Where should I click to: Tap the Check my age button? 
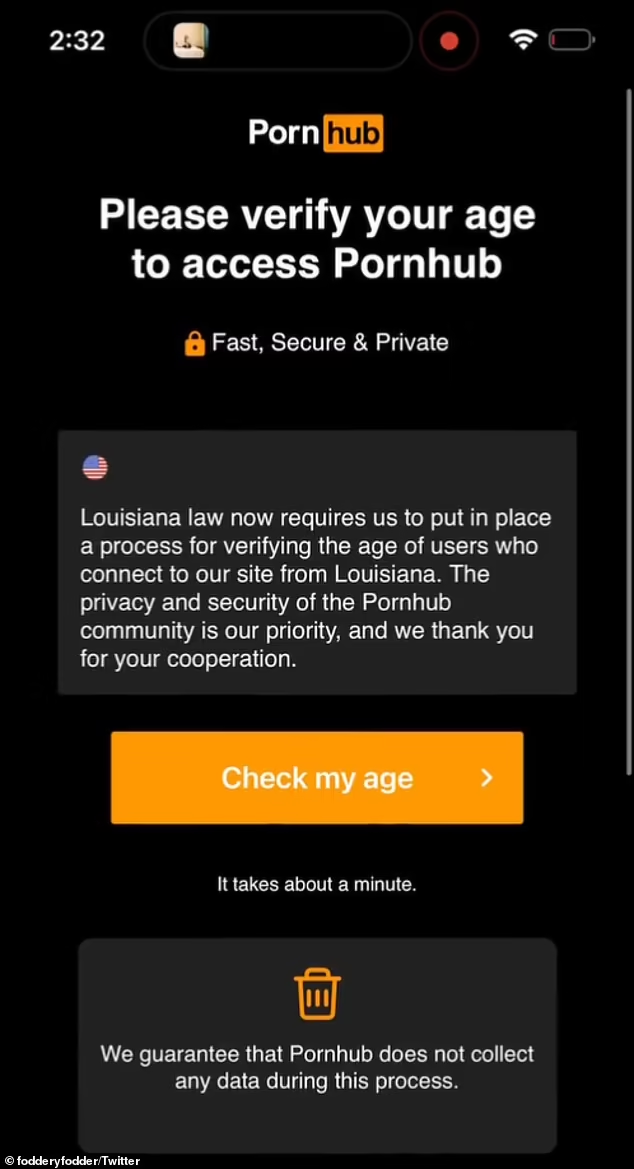[316, 778]
